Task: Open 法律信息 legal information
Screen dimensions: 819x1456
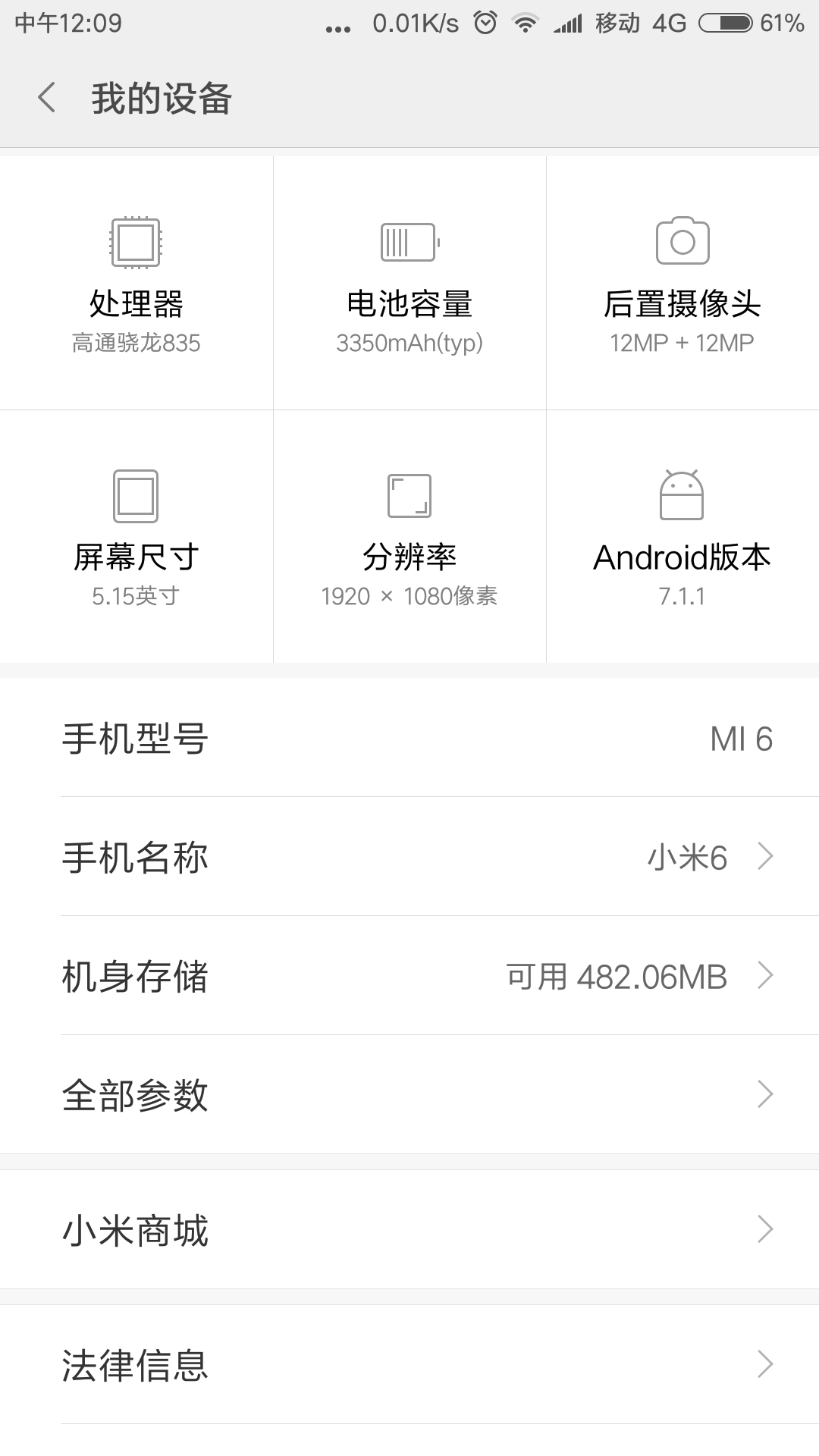Action: (409, 1364)
